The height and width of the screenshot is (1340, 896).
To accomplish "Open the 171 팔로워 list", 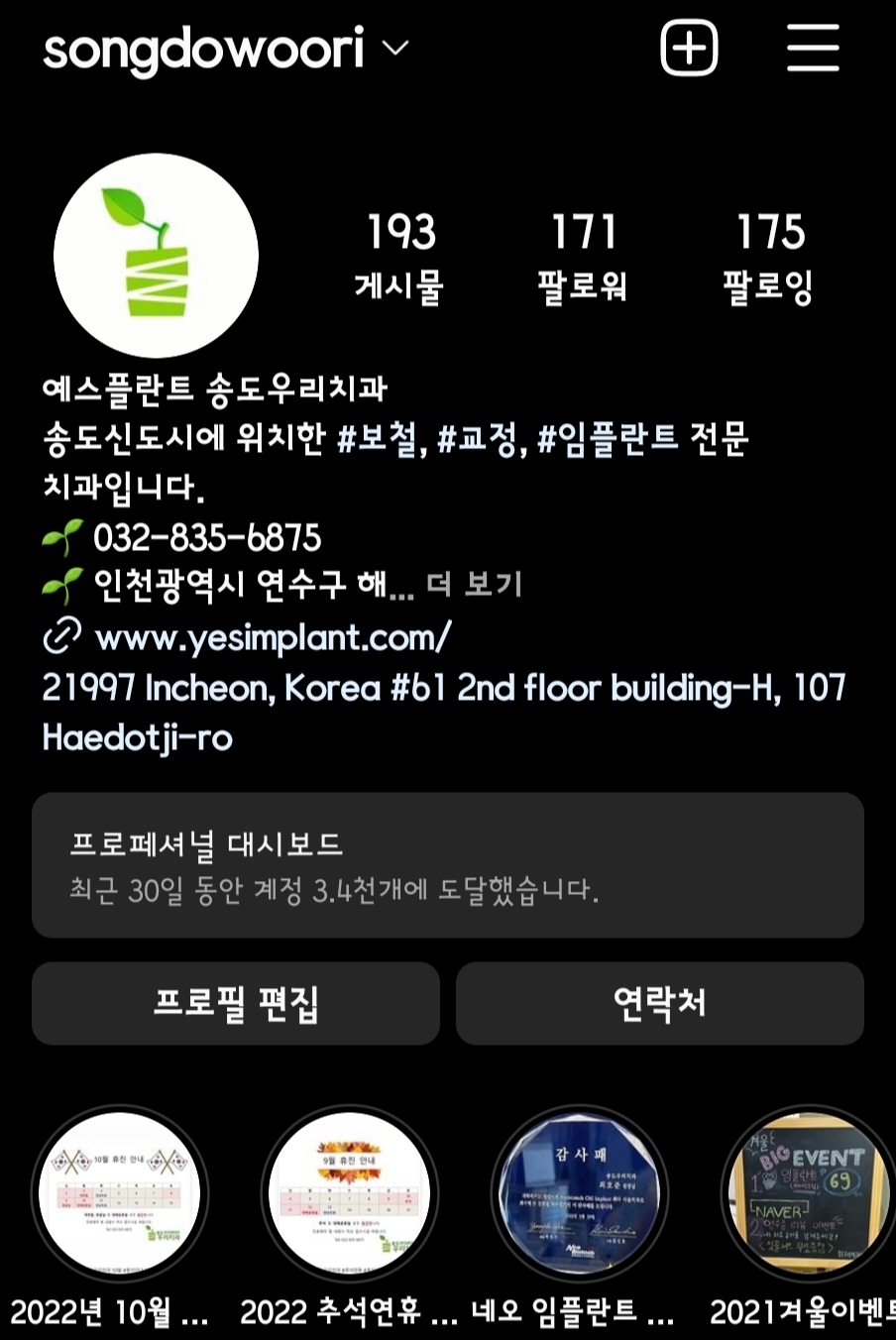I will coord(583,256).
